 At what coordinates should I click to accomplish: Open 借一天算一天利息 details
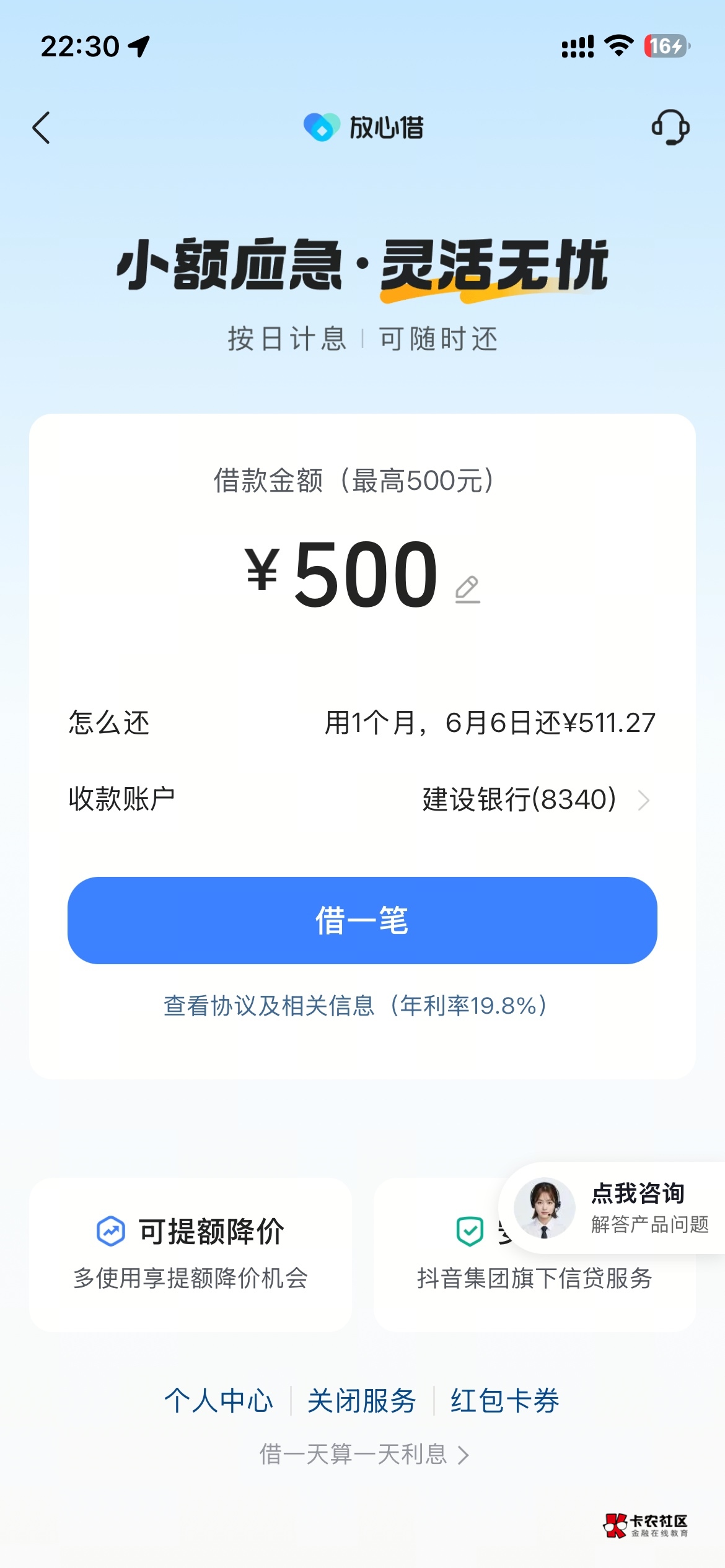click(x=363, y=1454)
